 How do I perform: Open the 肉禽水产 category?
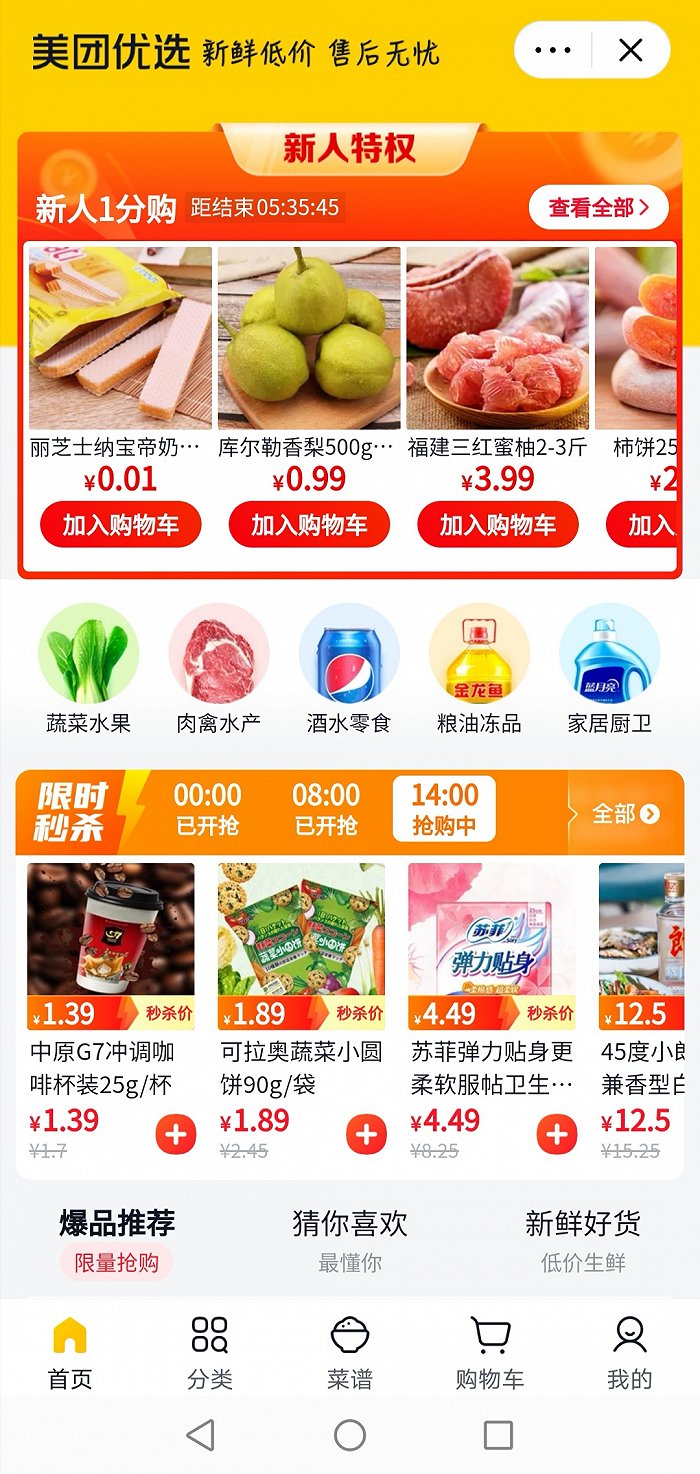click(x=219, y=669)
